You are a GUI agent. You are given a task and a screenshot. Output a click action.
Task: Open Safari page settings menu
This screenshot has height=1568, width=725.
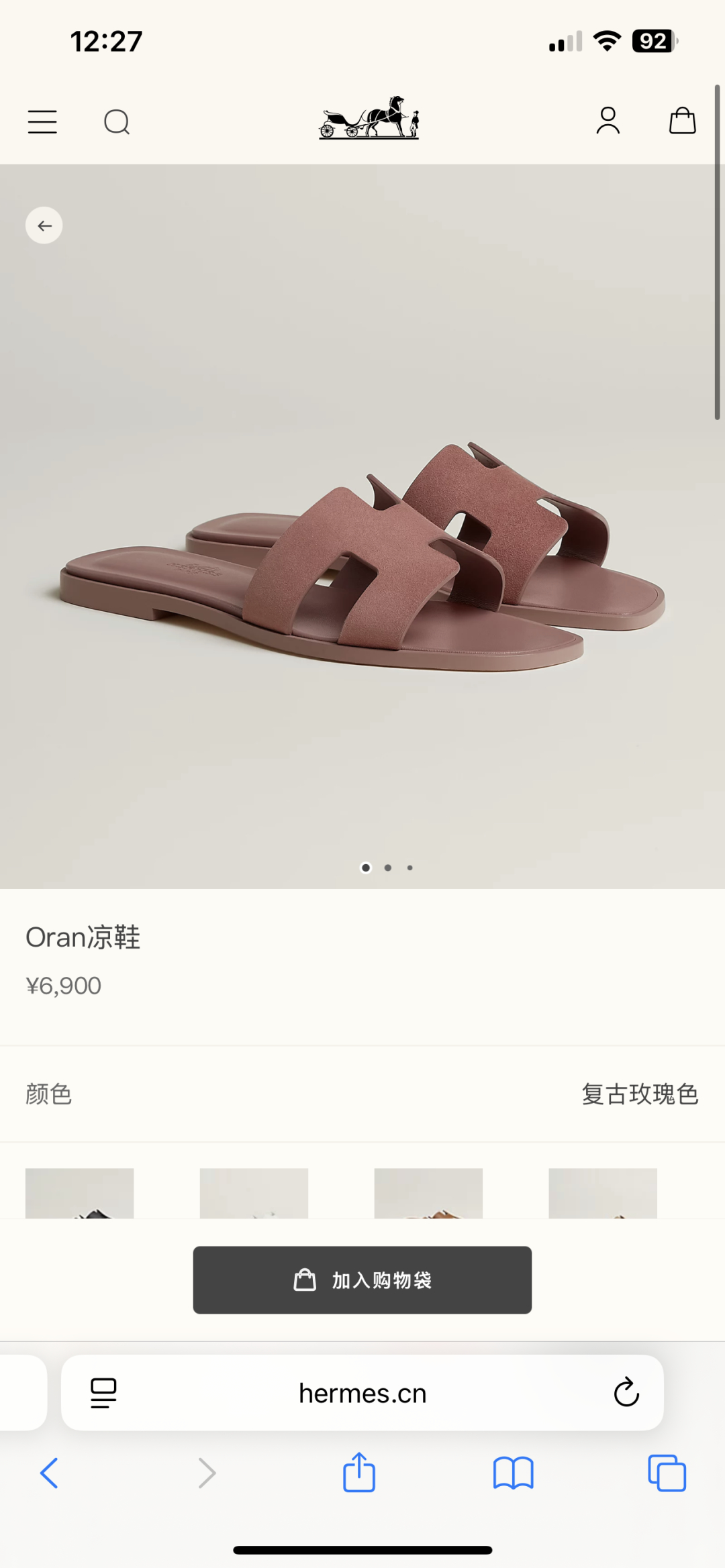pos(103,1394)
